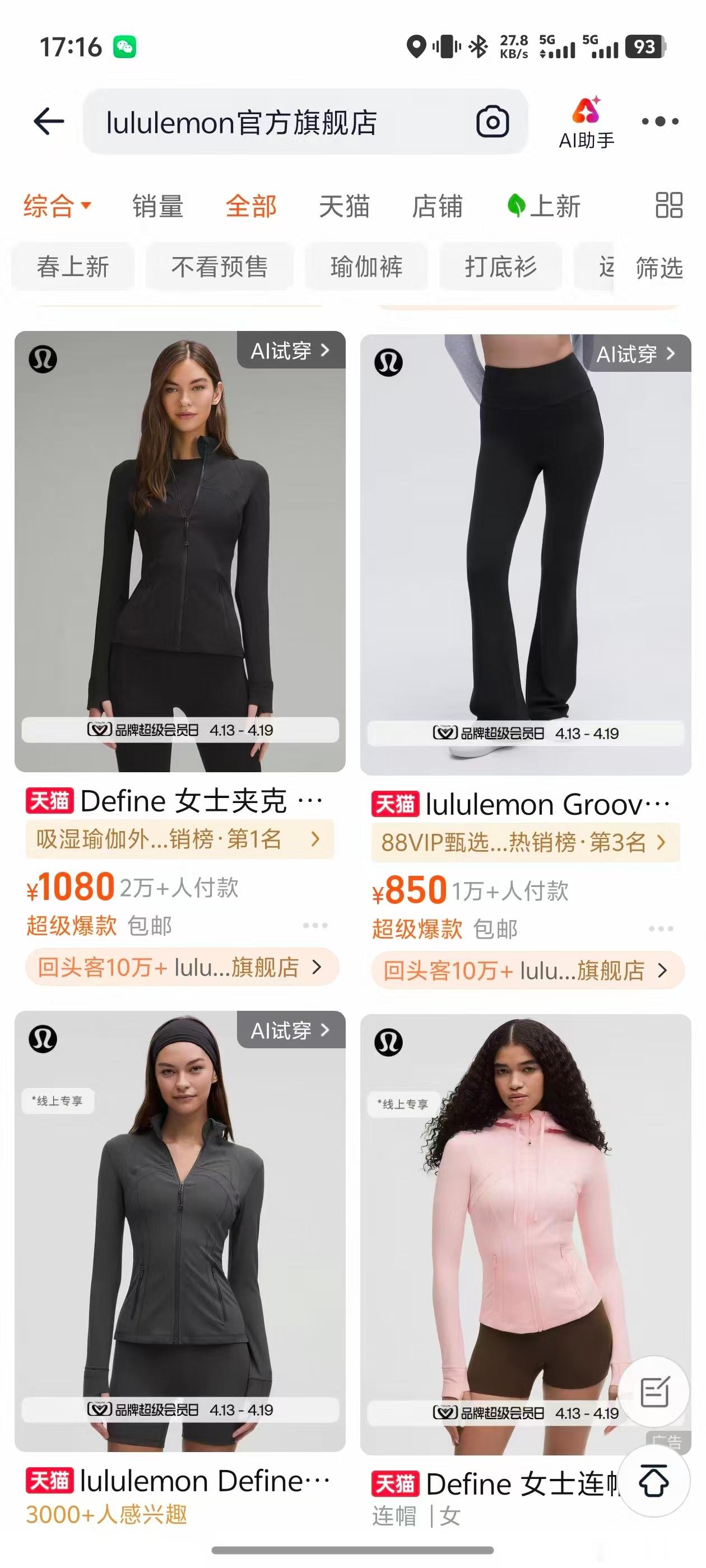The height and width of the screenshot is (1568, 706).
Task: Switch to the 天猫 tab
Action: pos(344,207)
